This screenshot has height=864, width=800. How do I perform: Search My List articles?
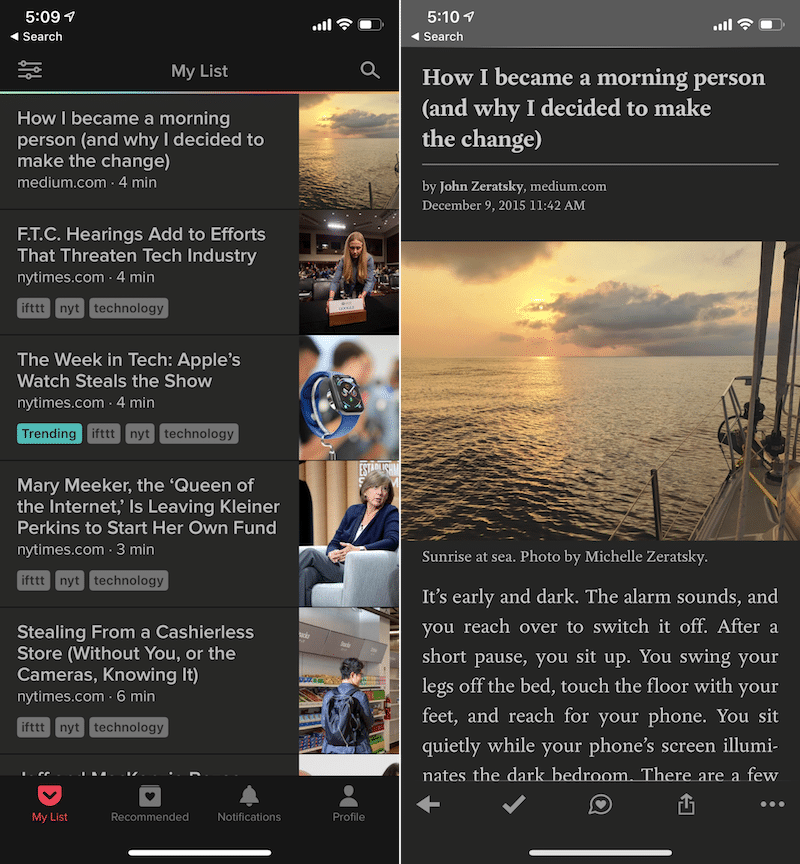coord(370,70)
